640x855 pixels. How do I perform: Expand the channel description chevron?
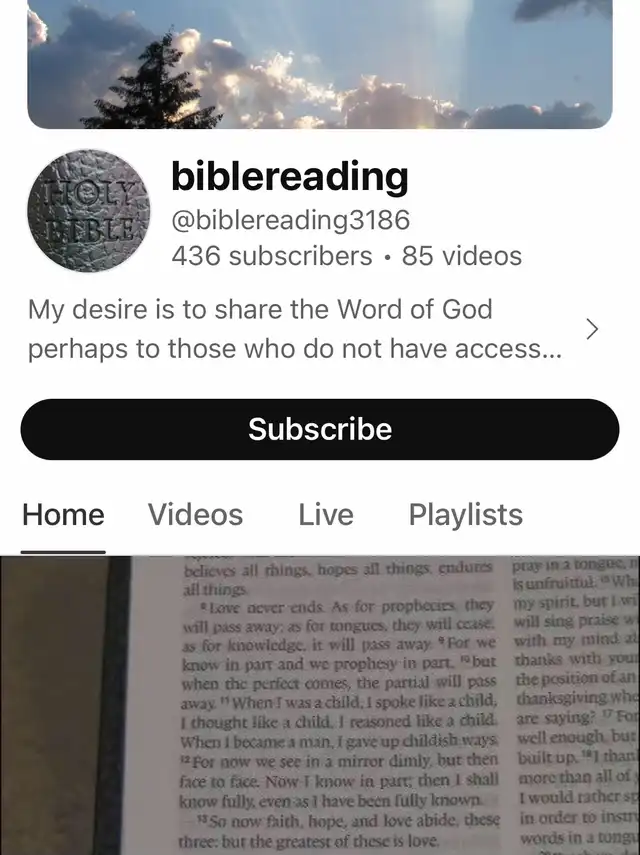(x=592, y=329)
